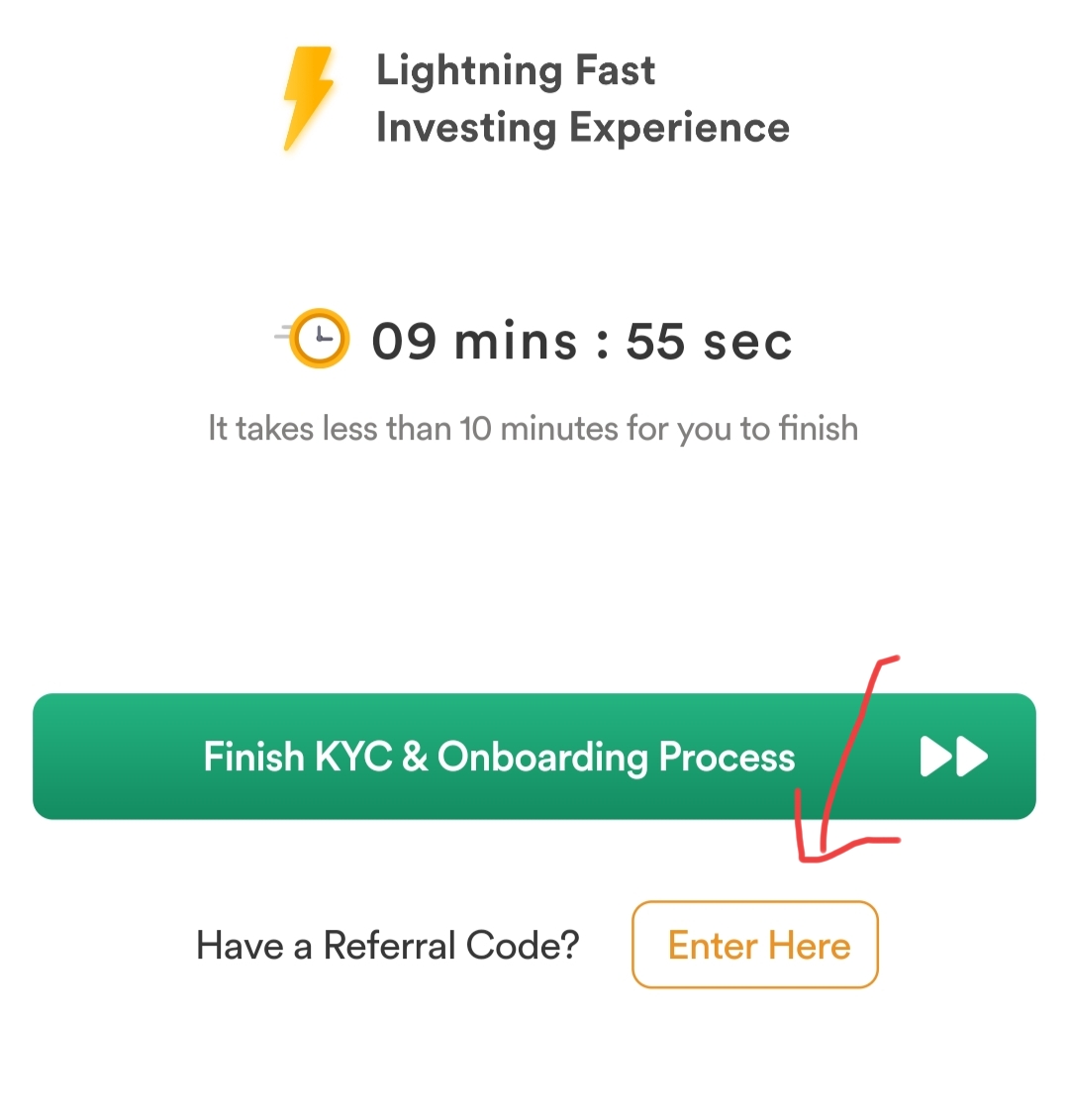
Task: Select the countdown clock graphic
Action: pyautogui.click(x=317, y=338)
